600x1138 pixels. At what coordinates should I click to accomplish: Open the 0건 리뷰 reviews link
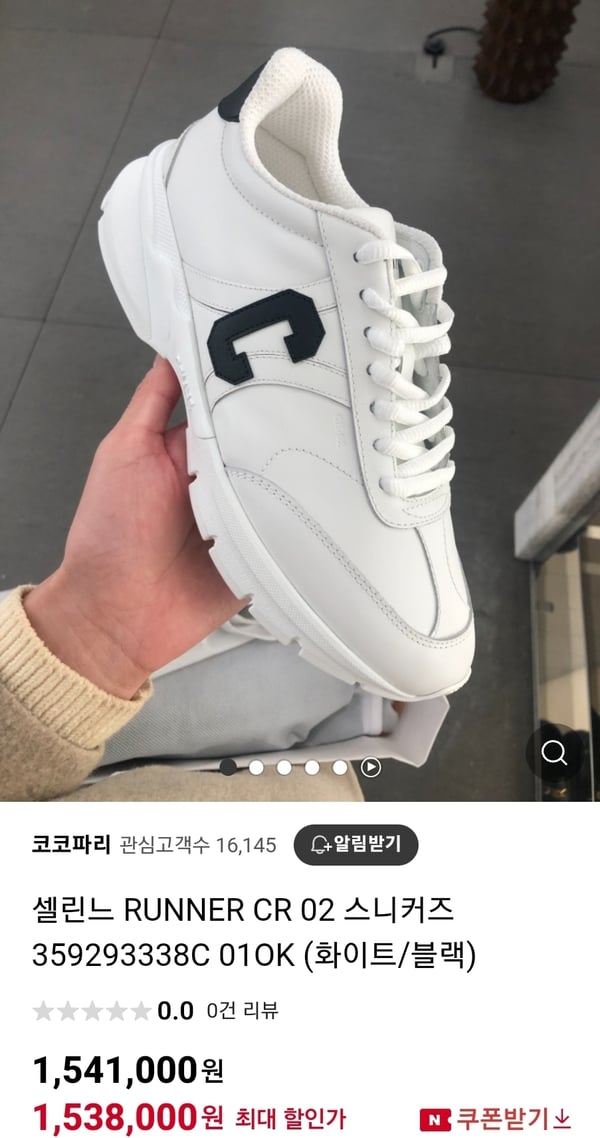coord(243,1011)
